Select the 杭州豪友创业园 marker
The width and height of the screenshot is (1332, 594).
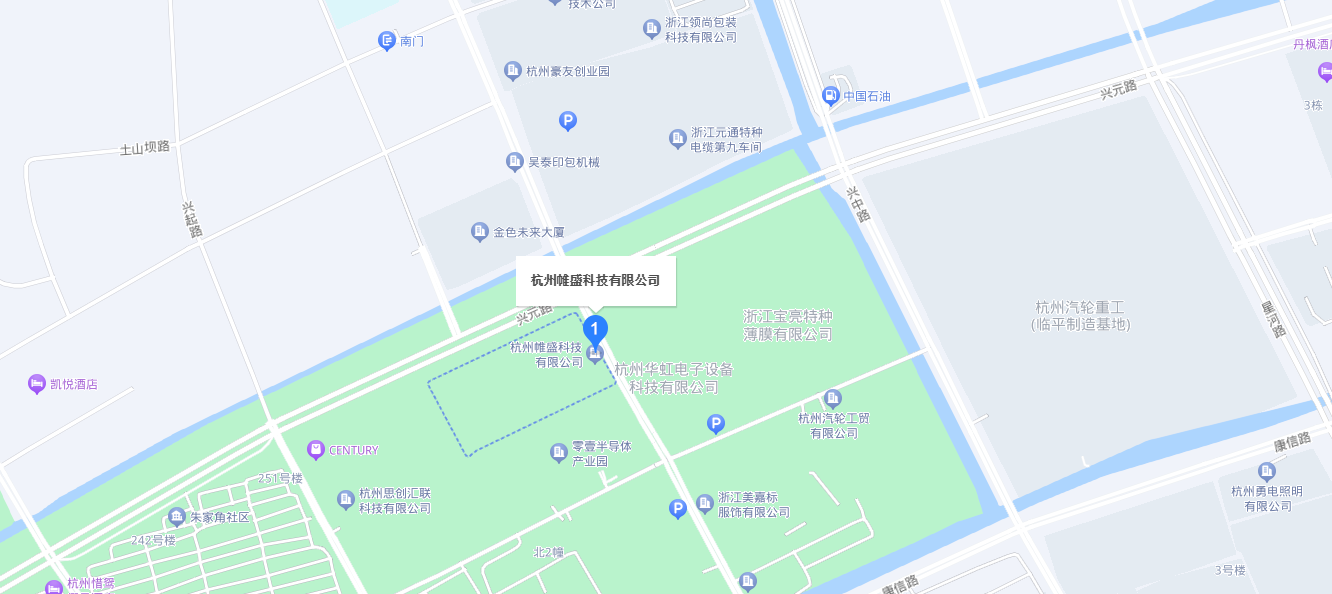point(513,71)
